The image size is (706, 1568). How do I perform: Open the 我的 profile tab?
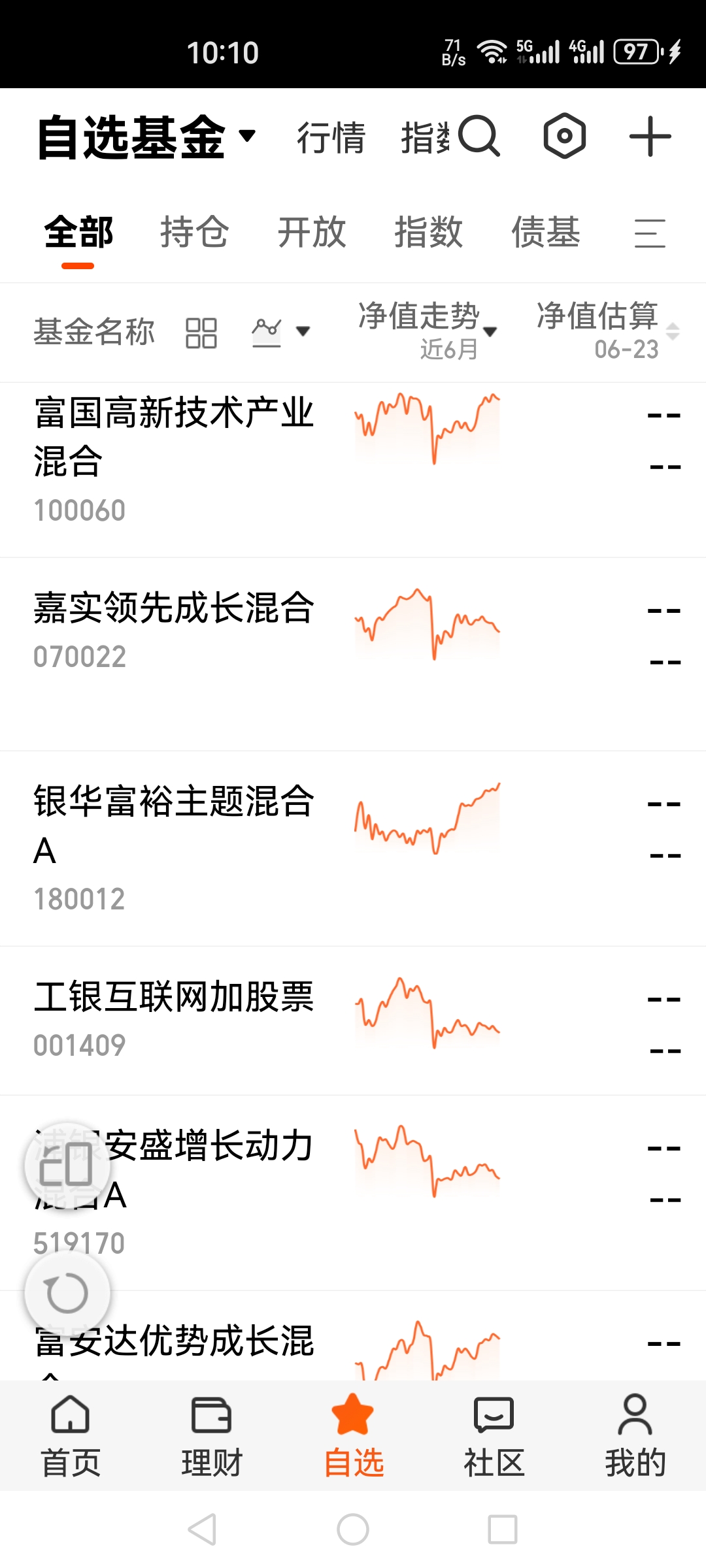point(635,1436)
